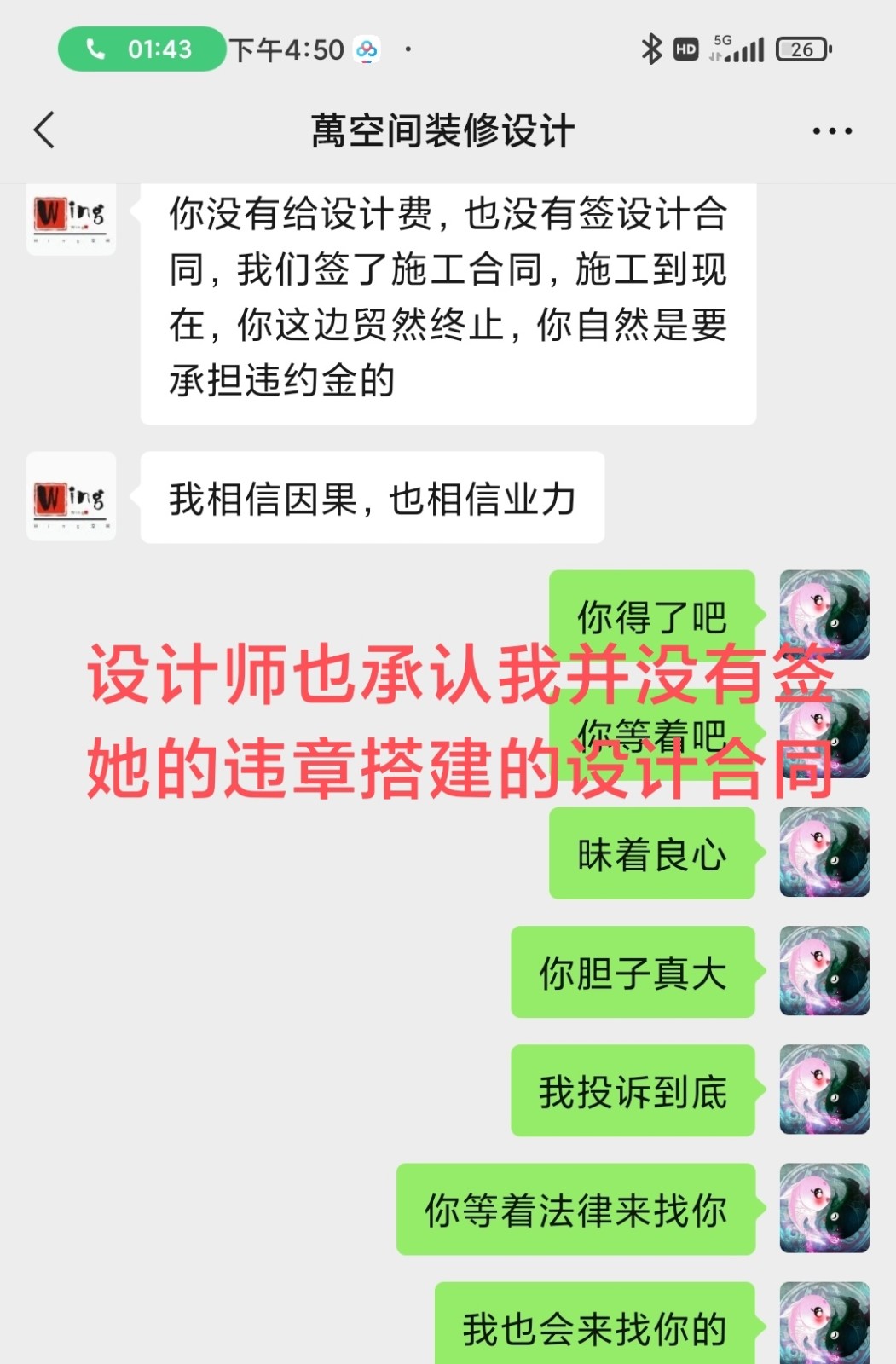Open profile avatar next to 我投诉到底
Image resolution: width=896 pixels, height=1364 pixels.
tap(824, 1089)
